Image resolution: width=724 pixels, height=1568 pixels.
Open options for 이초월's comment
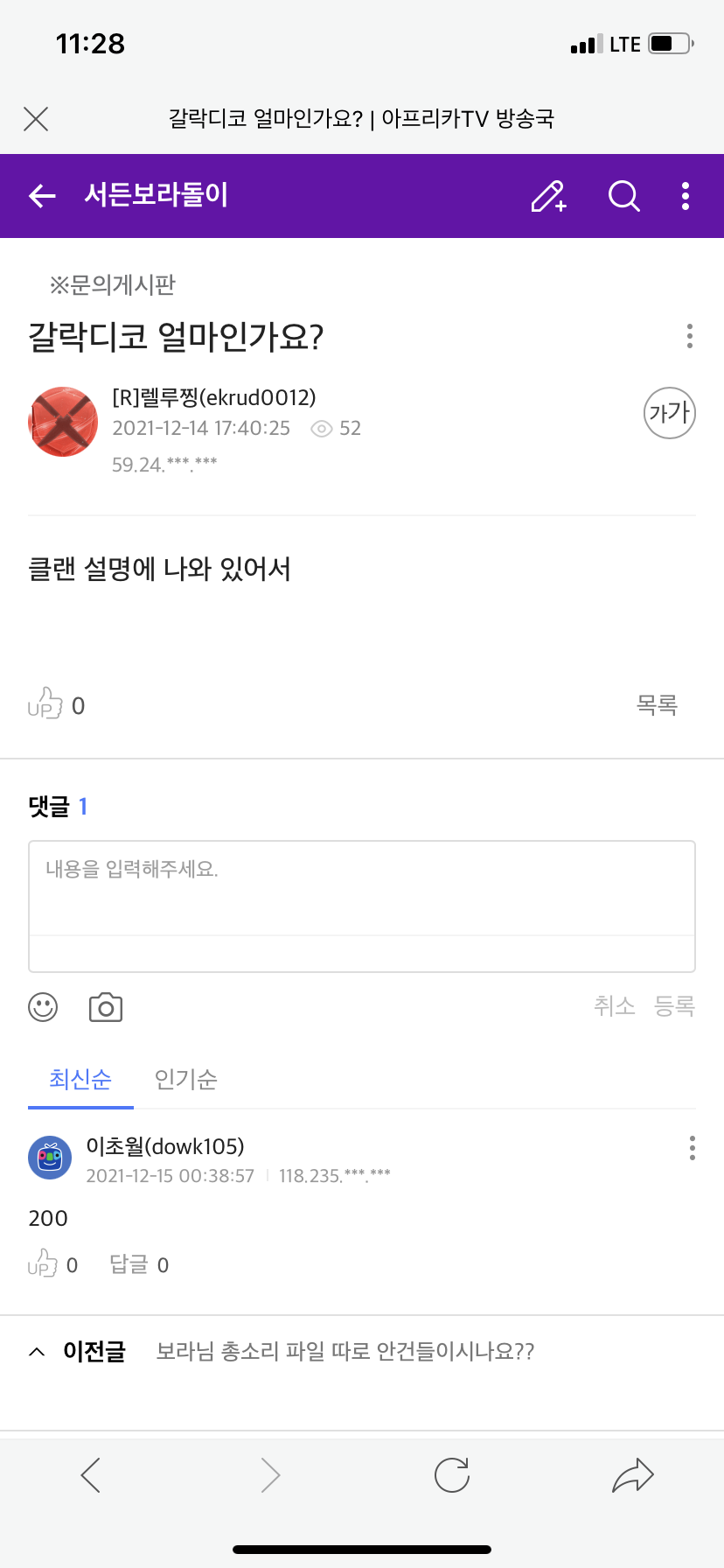[x=692, y=1148]
